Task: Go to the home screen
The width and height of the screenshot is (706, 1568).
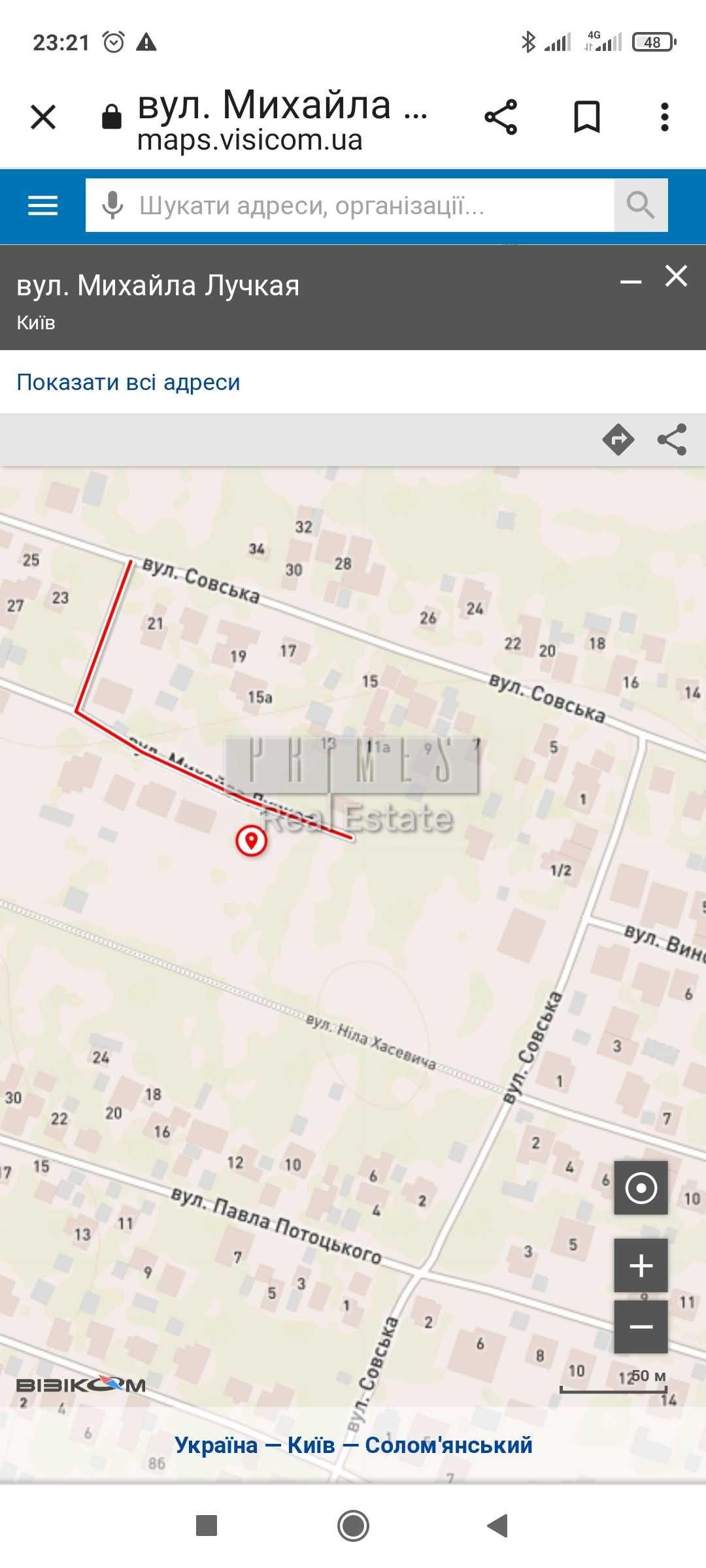Action: click(x=353, y=1526)
